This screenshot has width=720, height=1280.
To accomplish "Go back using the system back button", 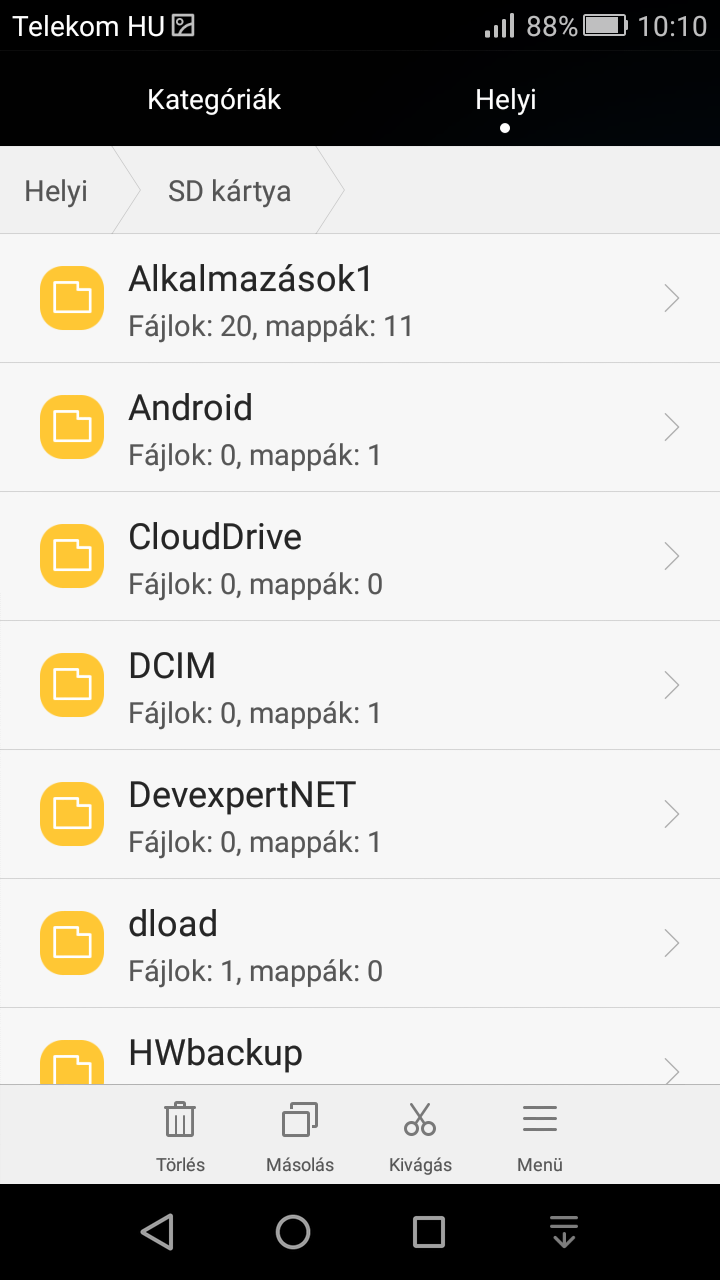I will pyautogui.click(x=157, y=1232).
